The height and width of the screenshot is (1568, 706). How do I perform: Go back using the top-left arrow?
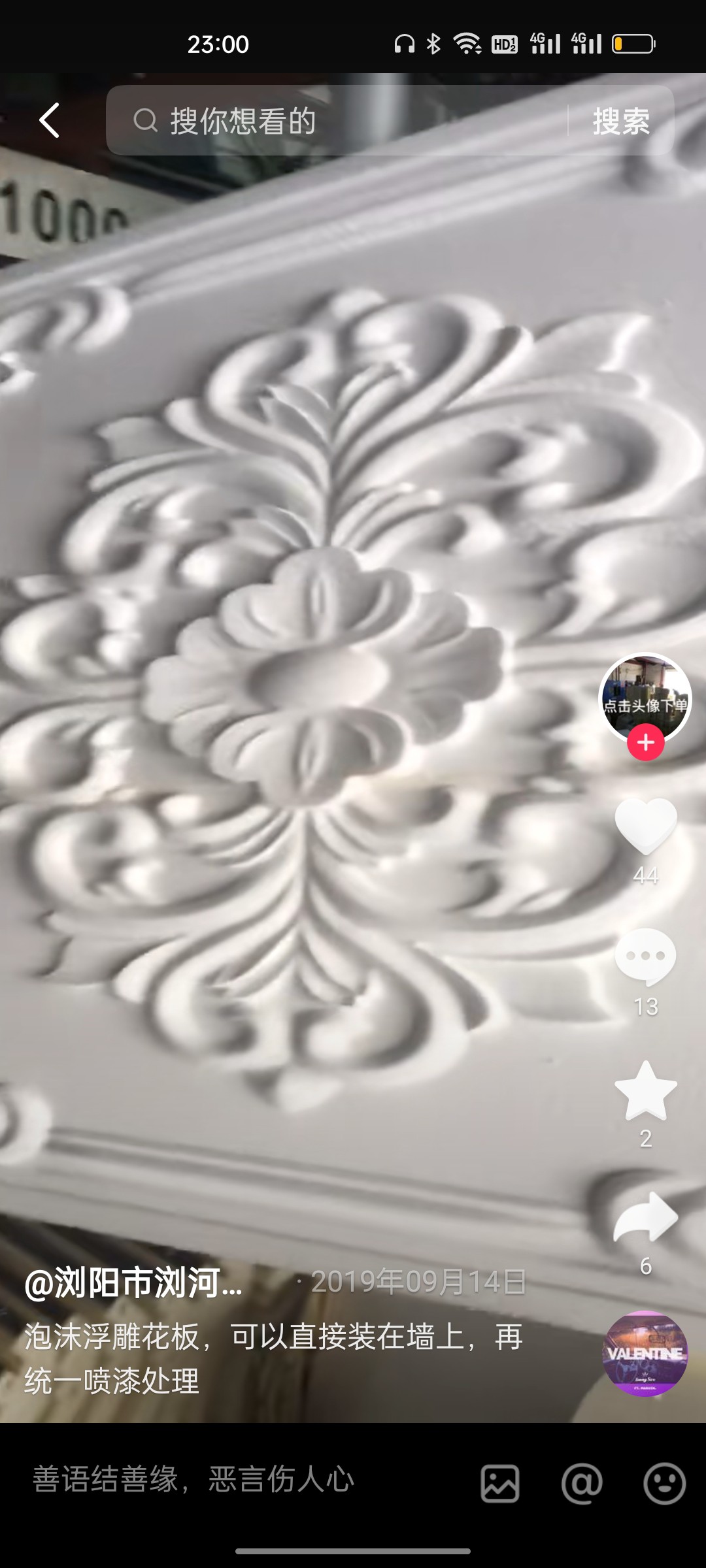click(50, 120)
